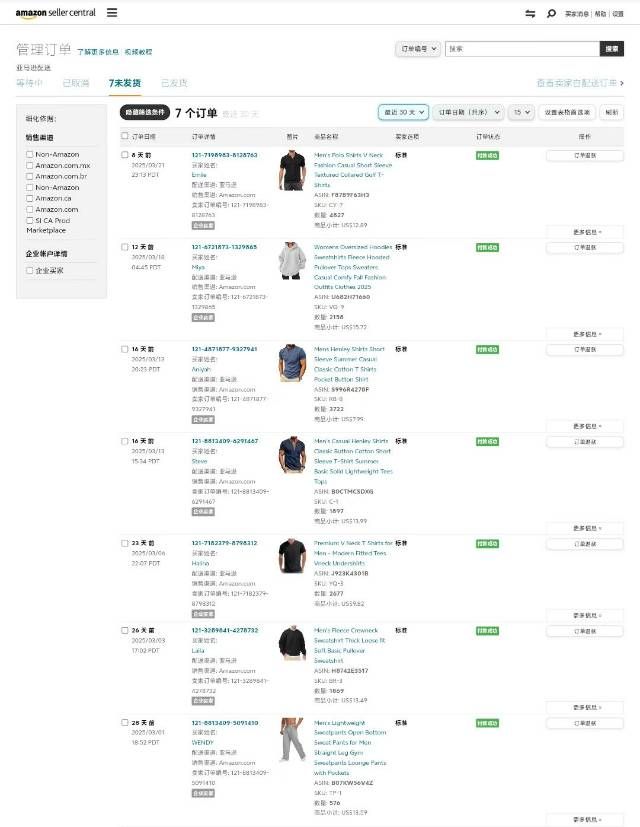Tap the order search input field
Image resolution: width=640 pixels, height=827 pixels.
[521, 48]
